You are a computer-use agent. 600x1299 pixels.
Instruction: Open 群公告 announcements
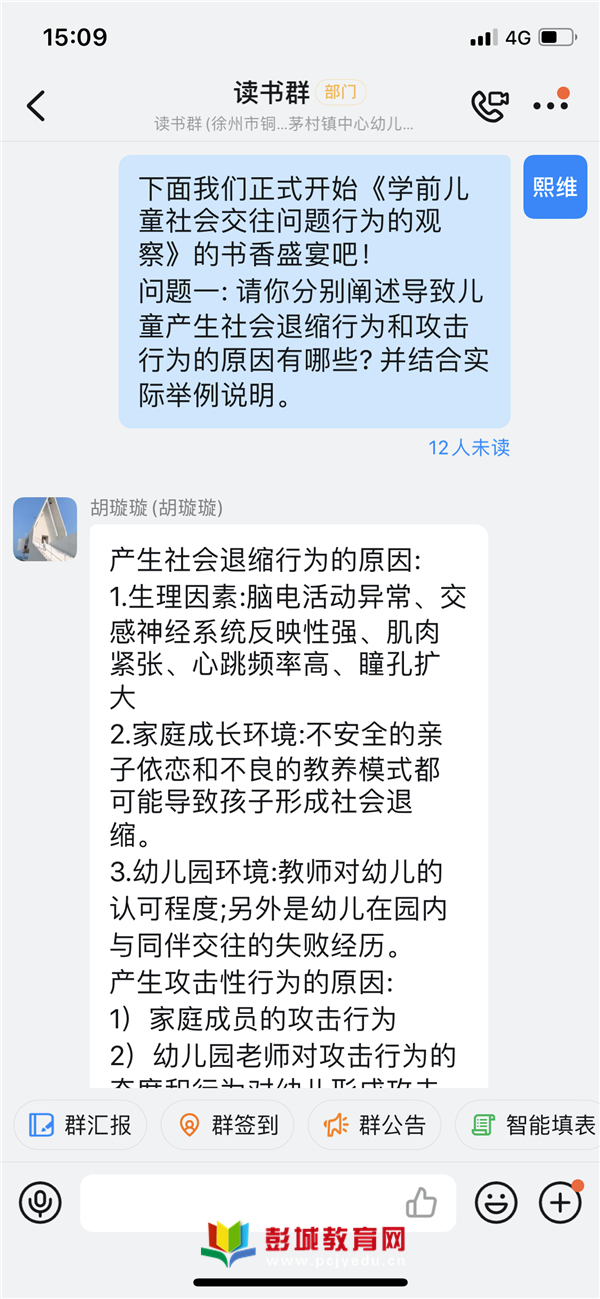pos(375,1125)
